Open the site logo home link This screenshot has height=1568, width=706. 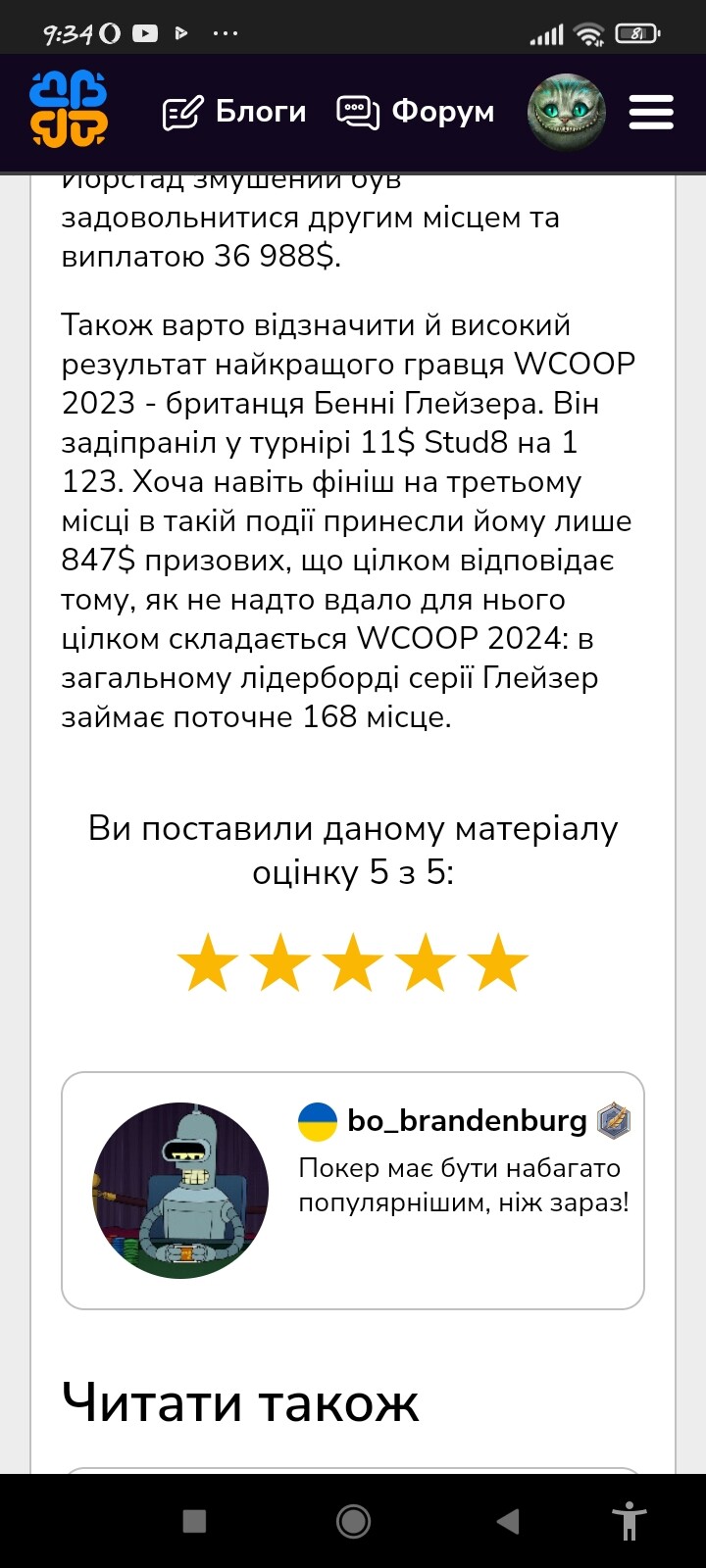[69, 111]
